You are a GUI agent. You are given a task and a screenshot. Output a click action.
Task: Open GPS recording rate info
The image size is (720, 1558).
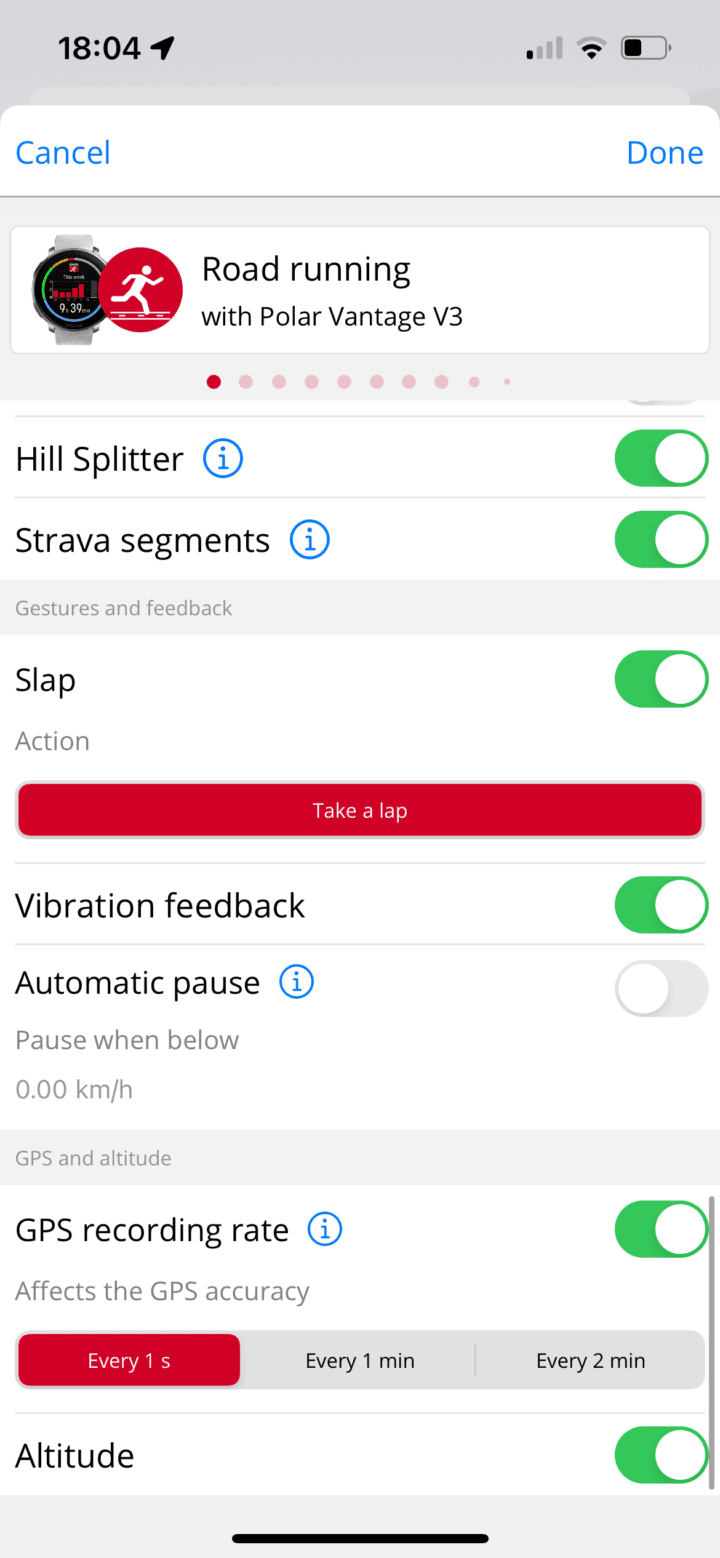[x=324, y=1229]
